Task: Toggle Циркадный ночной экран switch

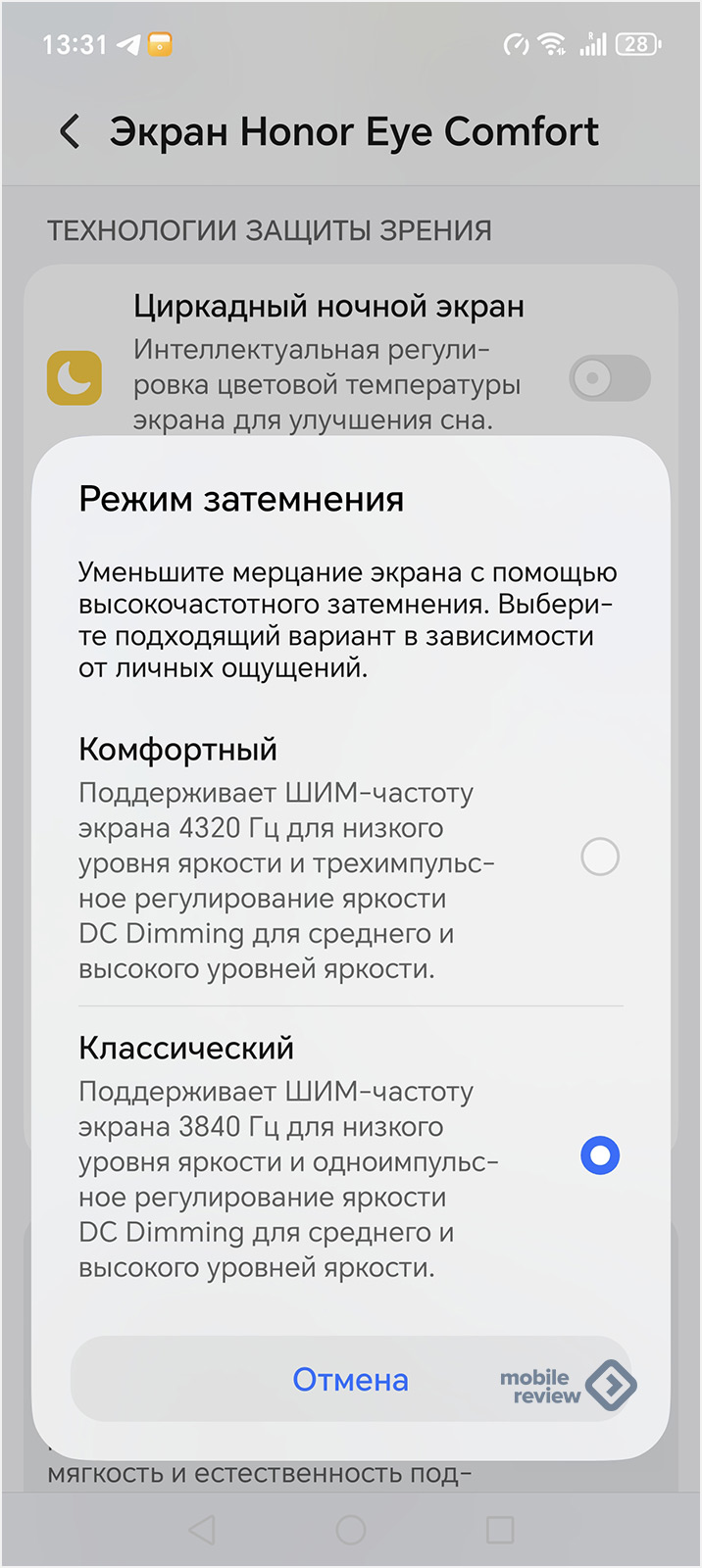Action: [x=609, y=378]
